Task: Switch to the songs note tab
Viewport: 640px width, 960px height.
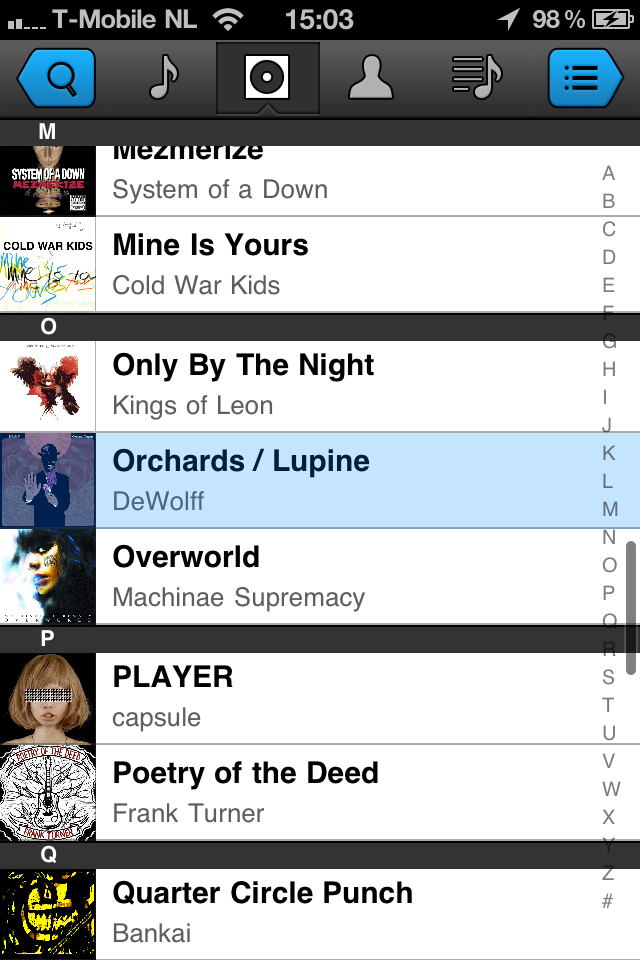Action: click(163, 77)
